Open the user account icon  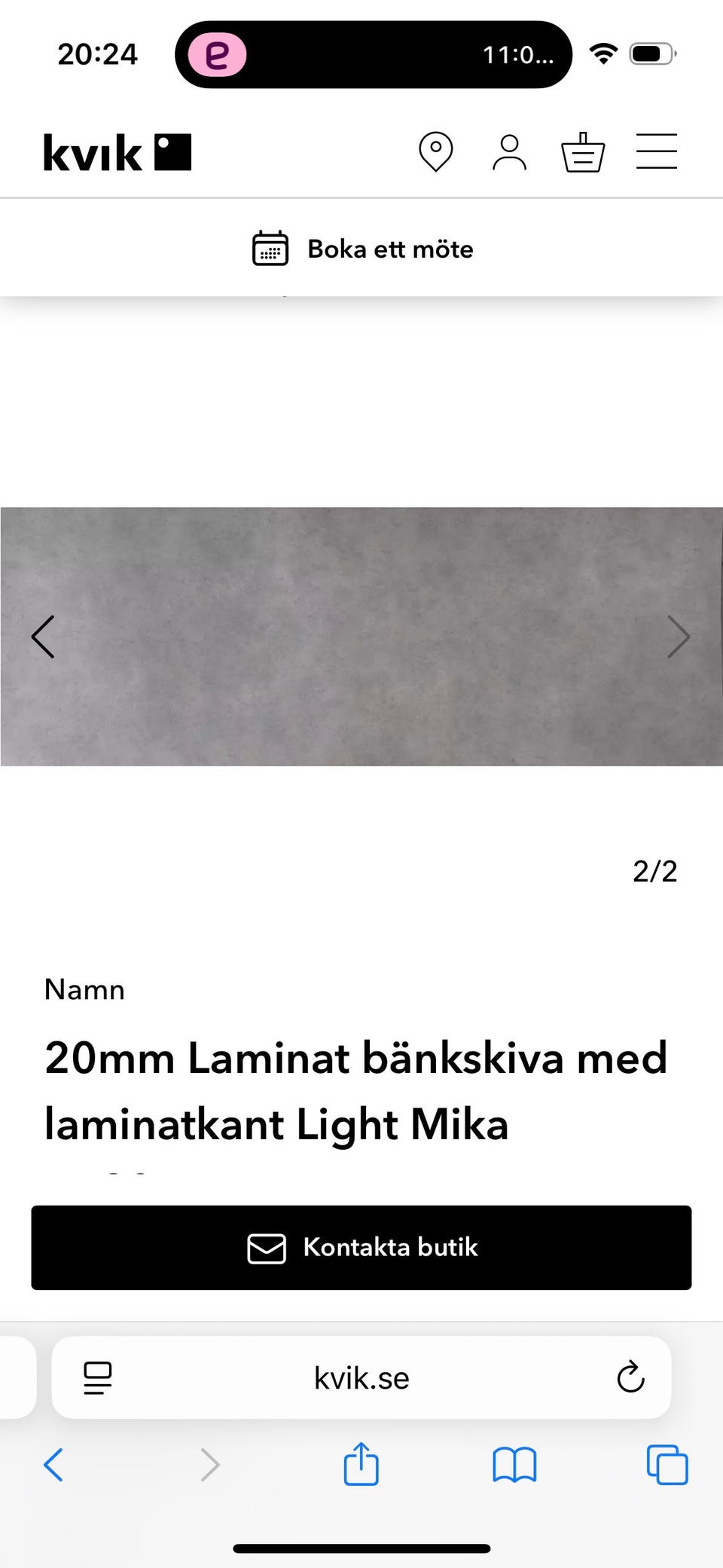[508, 151]
